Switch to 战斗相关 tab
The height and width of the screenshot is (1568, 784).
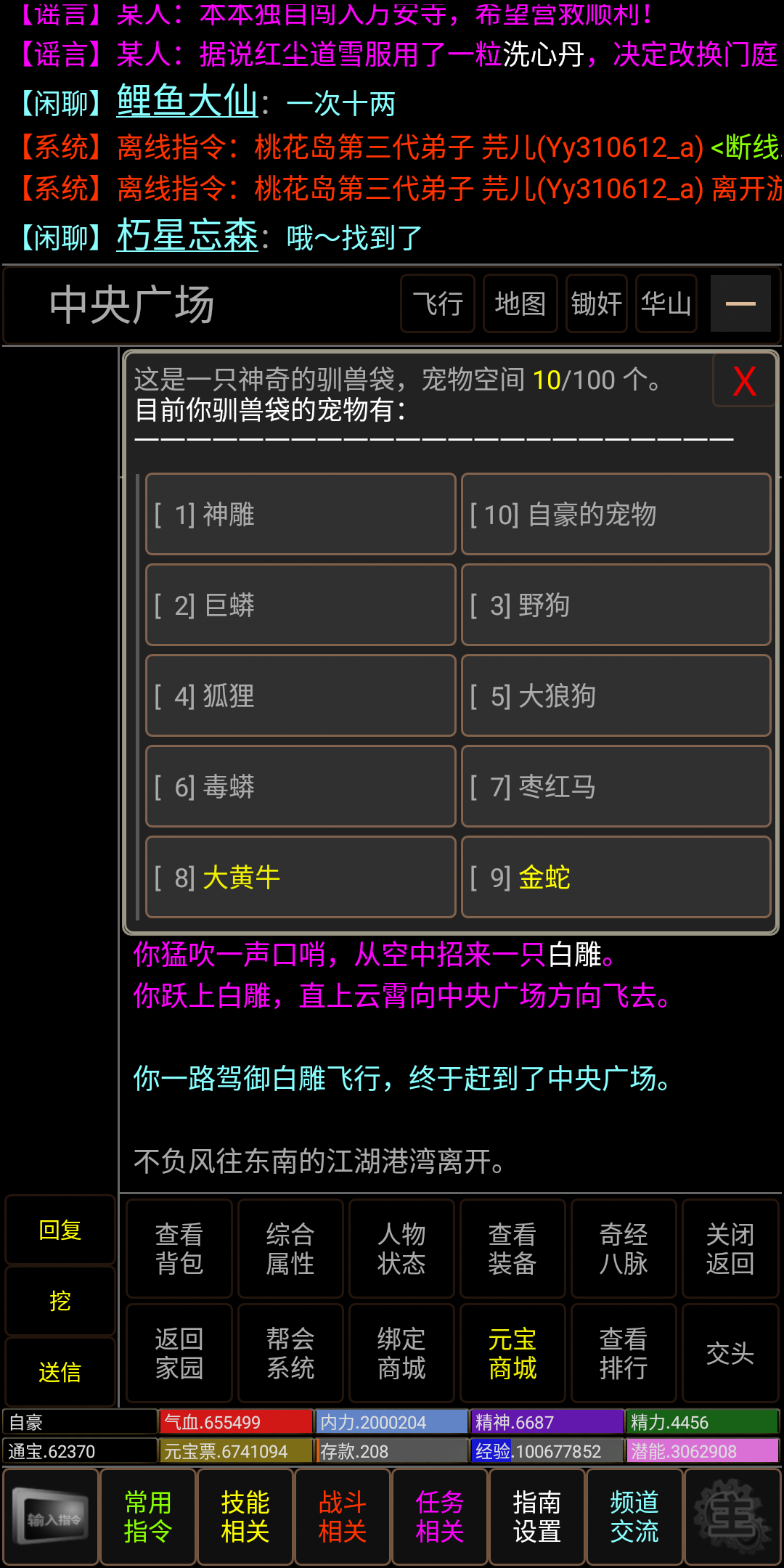click(343, 1517)
